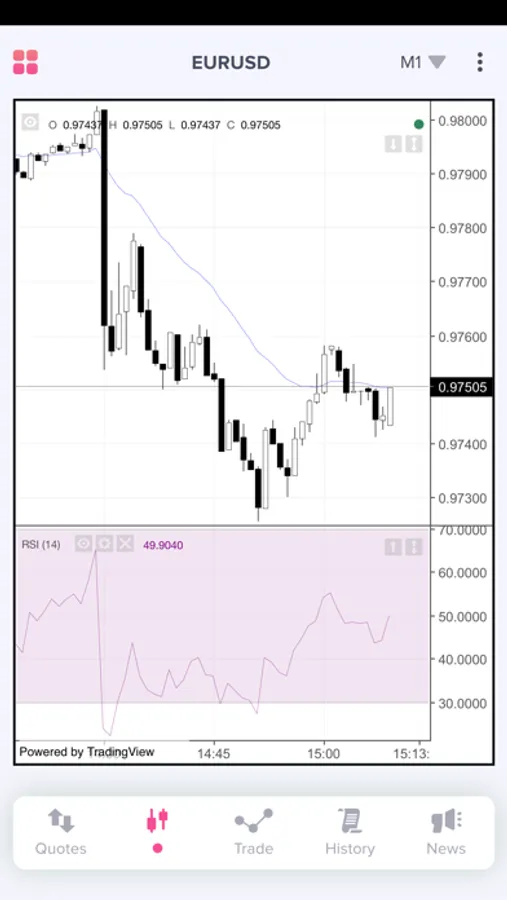Screen dimensions: 507x900
Task: Remove the RSI indicator with X
Action: (125, 544)
